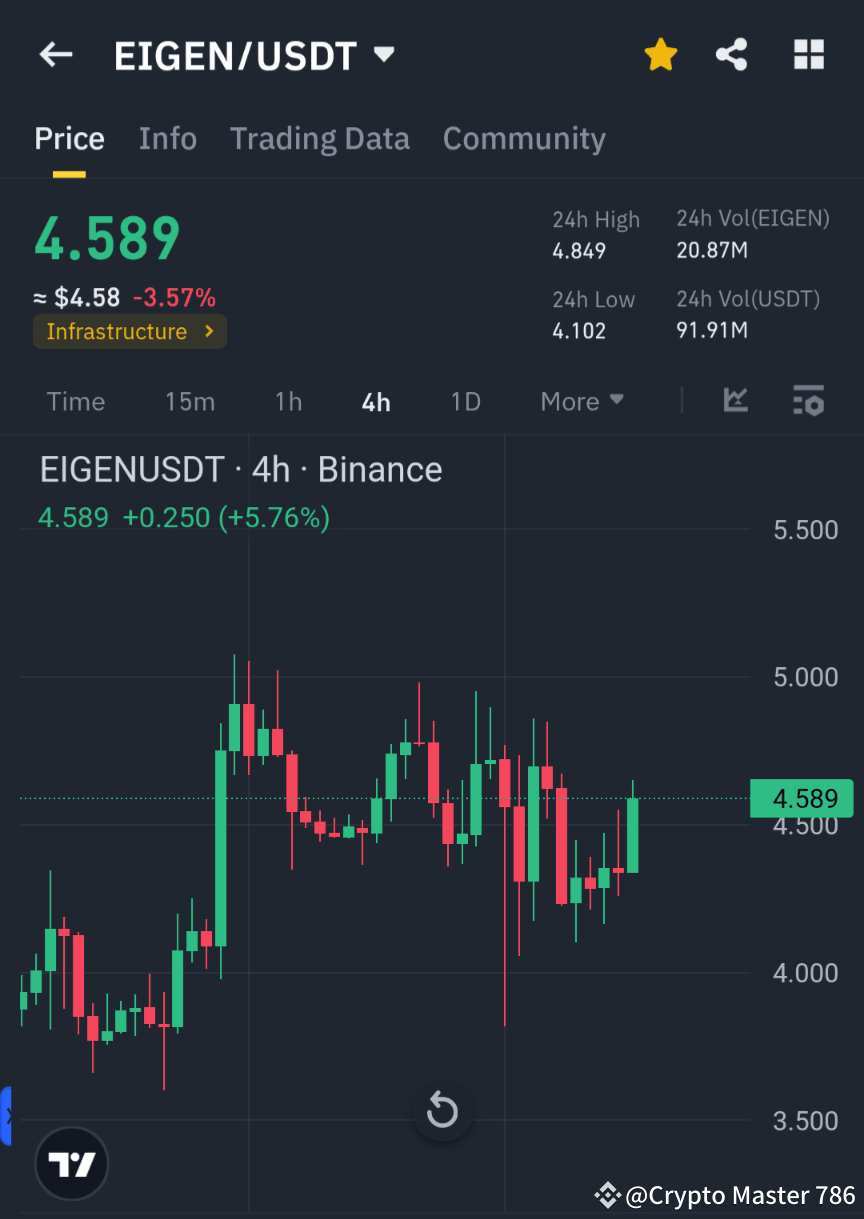The image size is (864, 1219).
Task: Click the TradingView logo on the chart
Action: tap(71, 1163)
